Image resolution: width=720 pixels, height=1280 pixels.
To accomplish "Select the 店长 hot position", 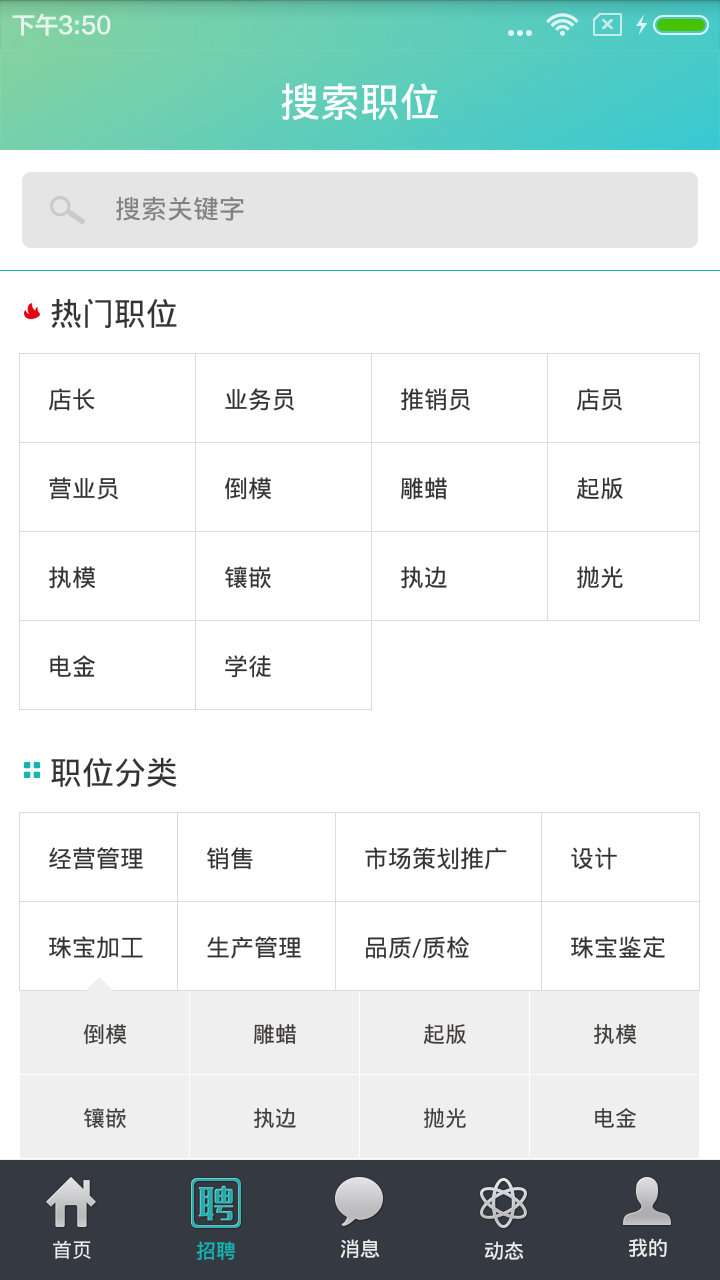I will coord(108,398).
